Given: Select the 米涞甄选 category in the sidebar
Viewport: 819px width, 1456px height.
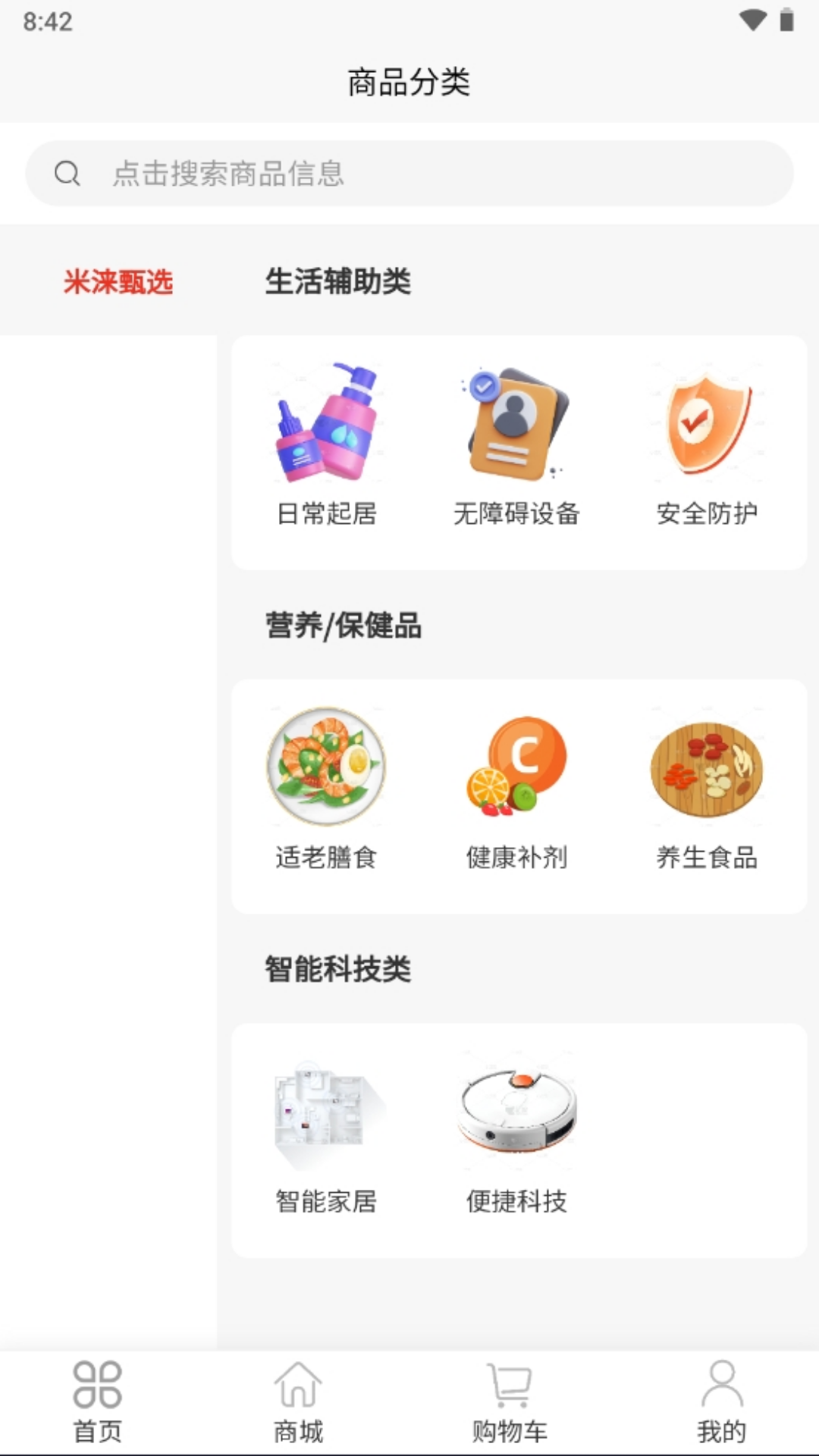Looking at the screenshot, I should (x=118, y=282).
